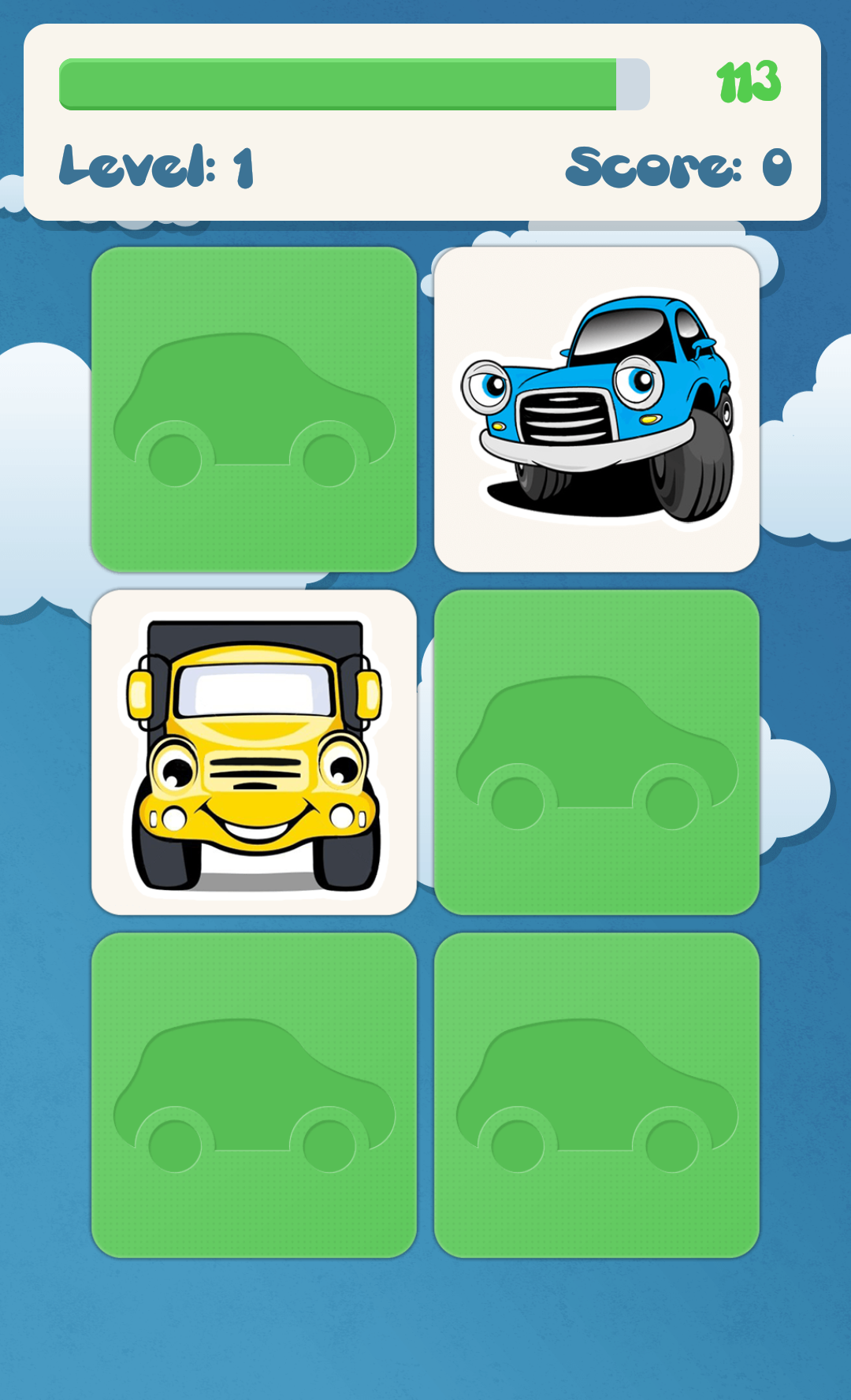This screenshot has height=1400, width=851.
Task: Select the yellow truck card
Action: (x=254, y=752)
